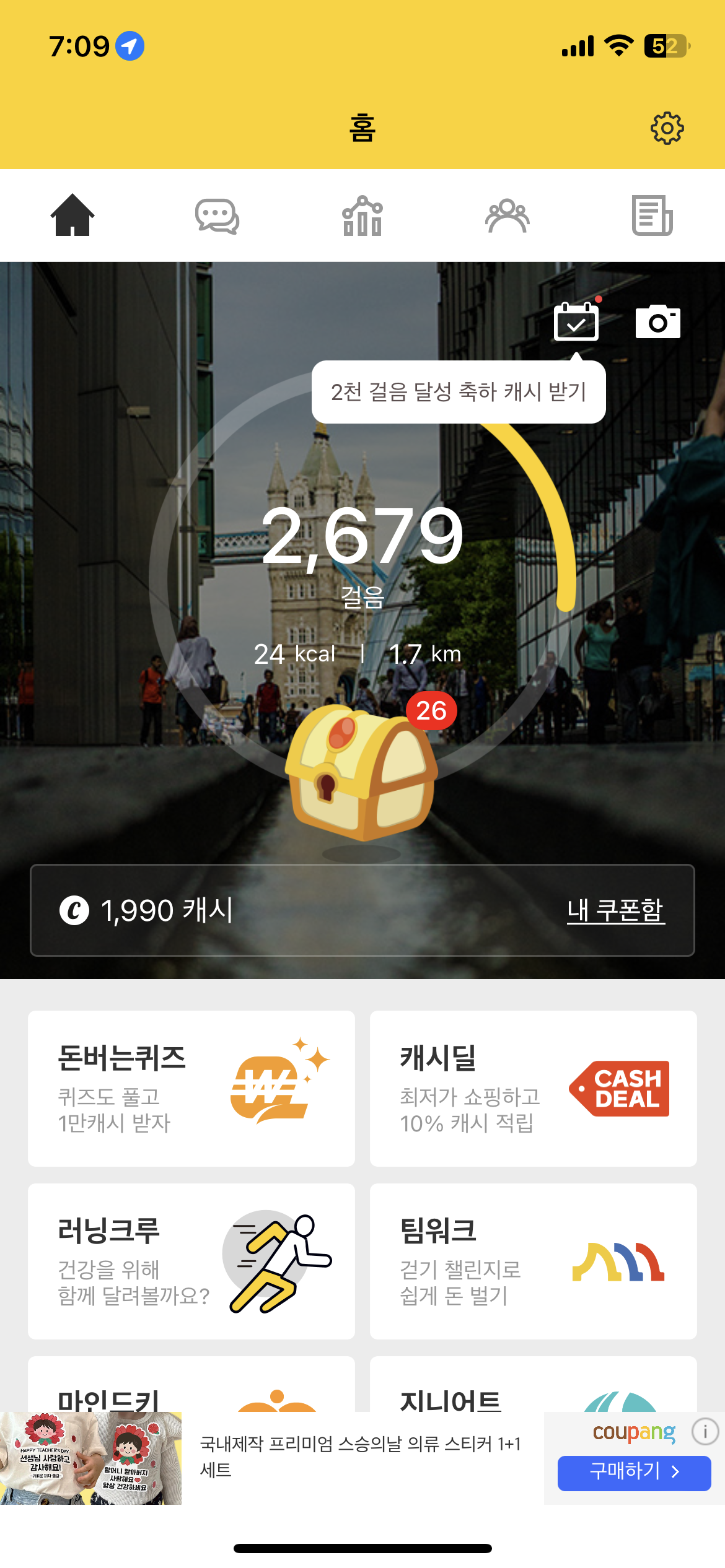
Task: Open the 돈버는퀴즈 card
Action: (x=191, y=1089)
